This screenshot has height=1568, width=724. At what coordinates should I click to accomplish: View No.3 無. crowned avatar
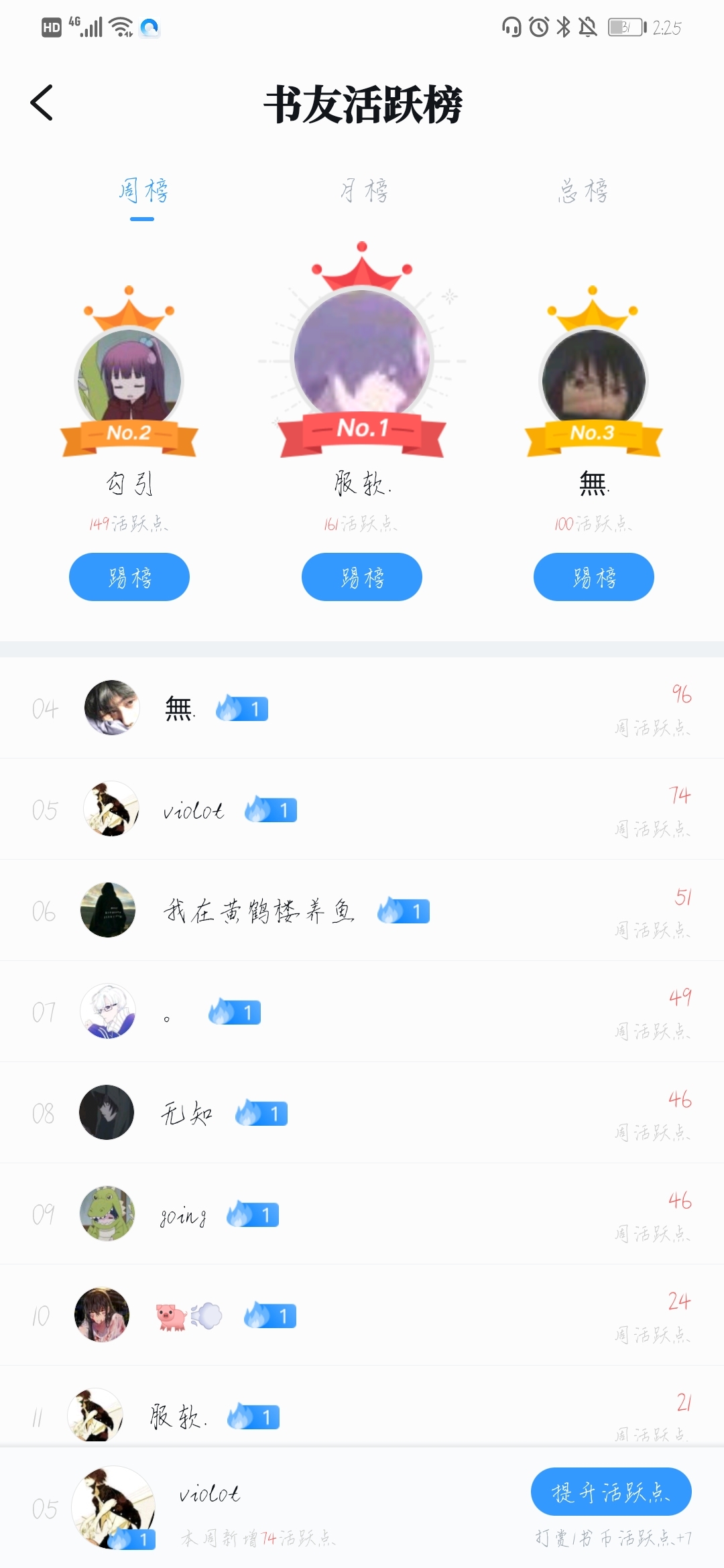pyautogui.click(x=593, y=380)
